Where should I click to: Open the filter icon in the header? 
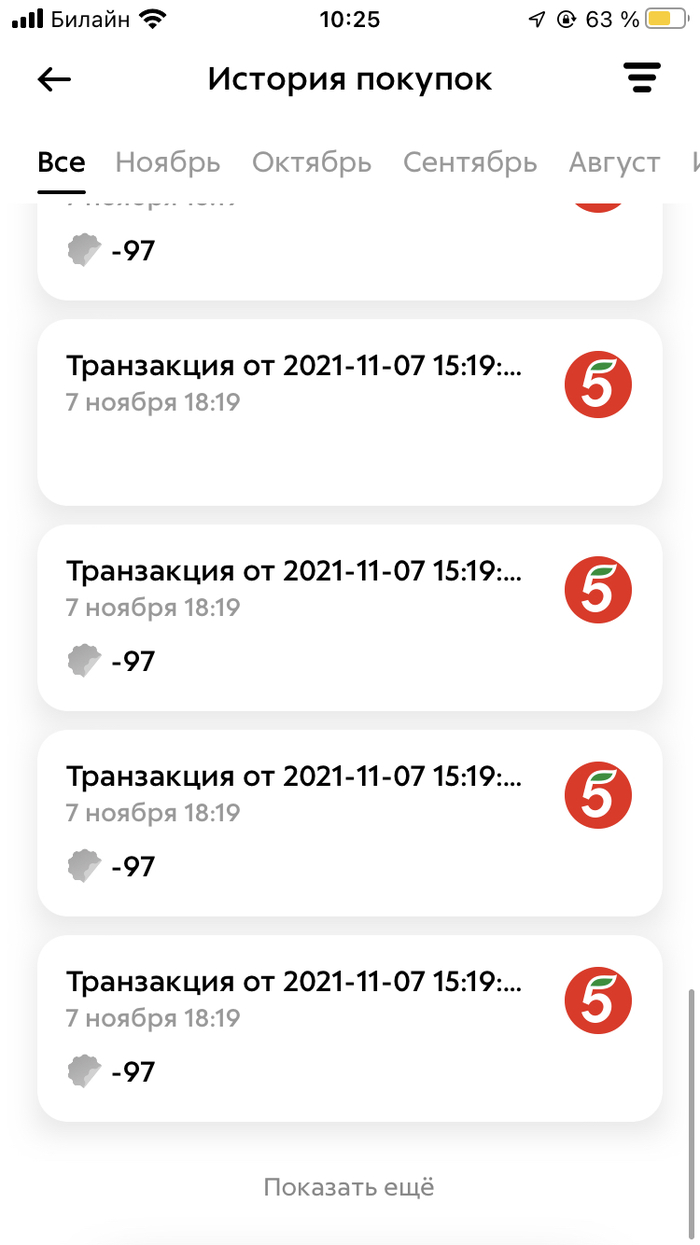coord(642,79)
